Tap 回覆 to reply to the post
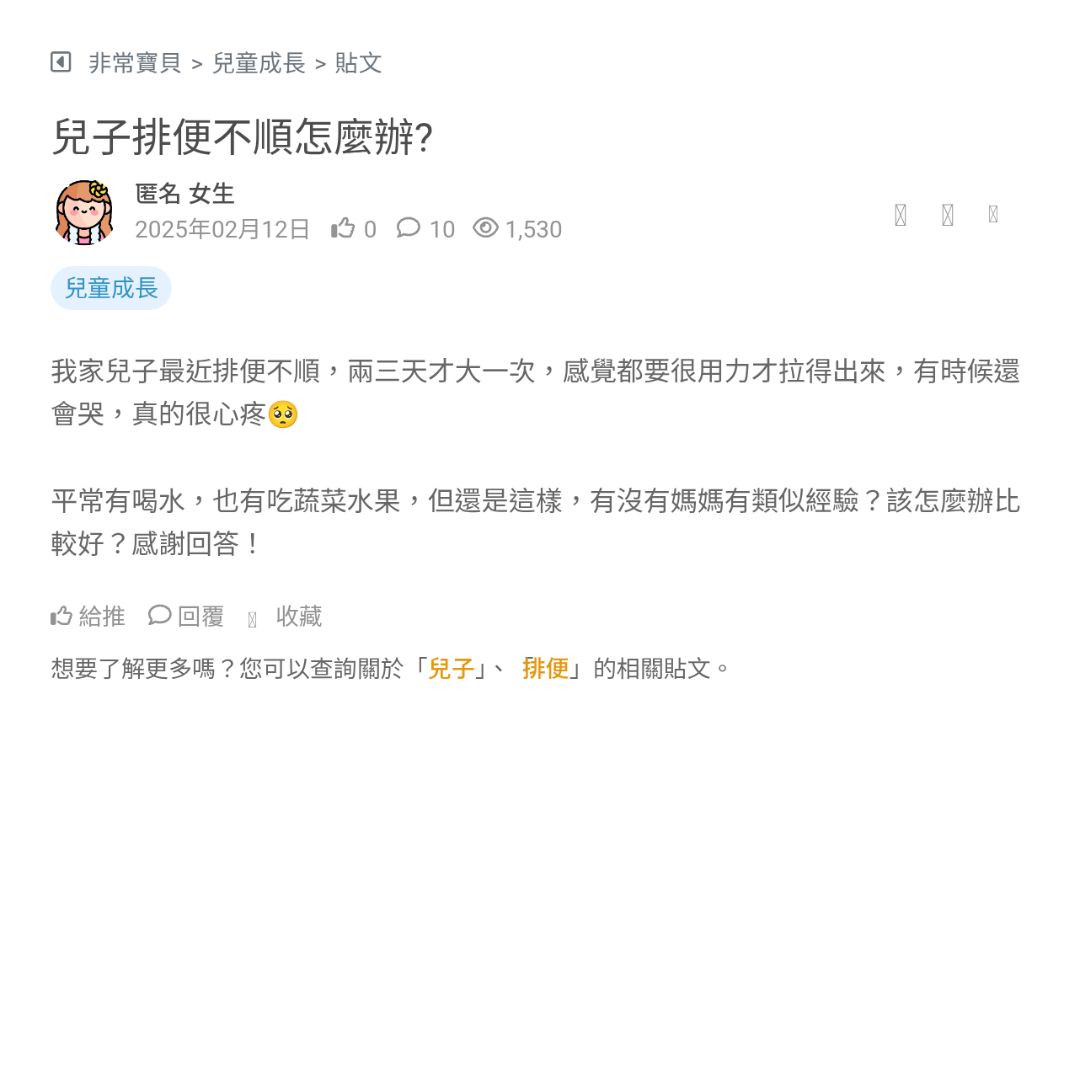This screenshot has height=1080, width=1080. tap(187, 616)
